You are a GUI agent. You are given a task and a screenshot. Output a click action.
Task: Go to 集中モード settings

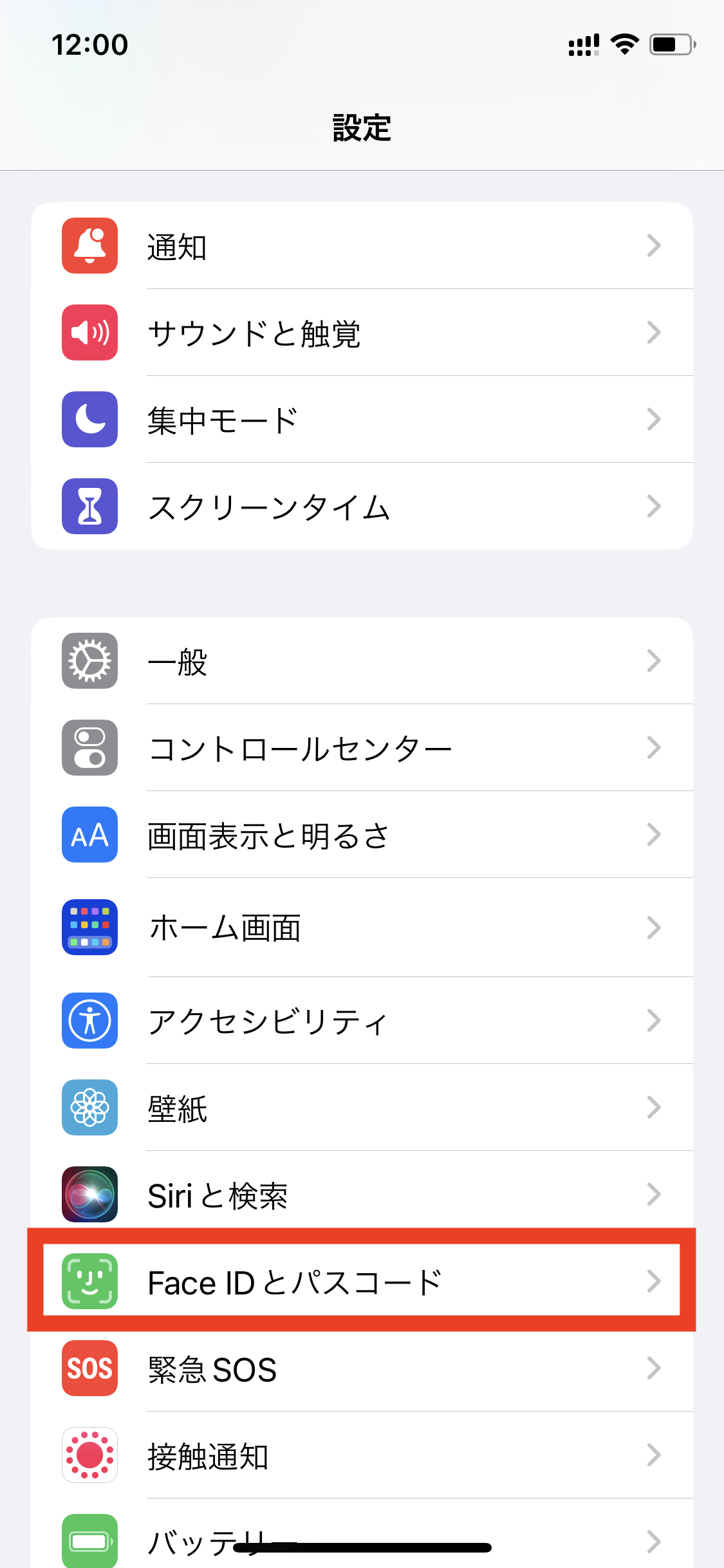[x=362, y=420]
